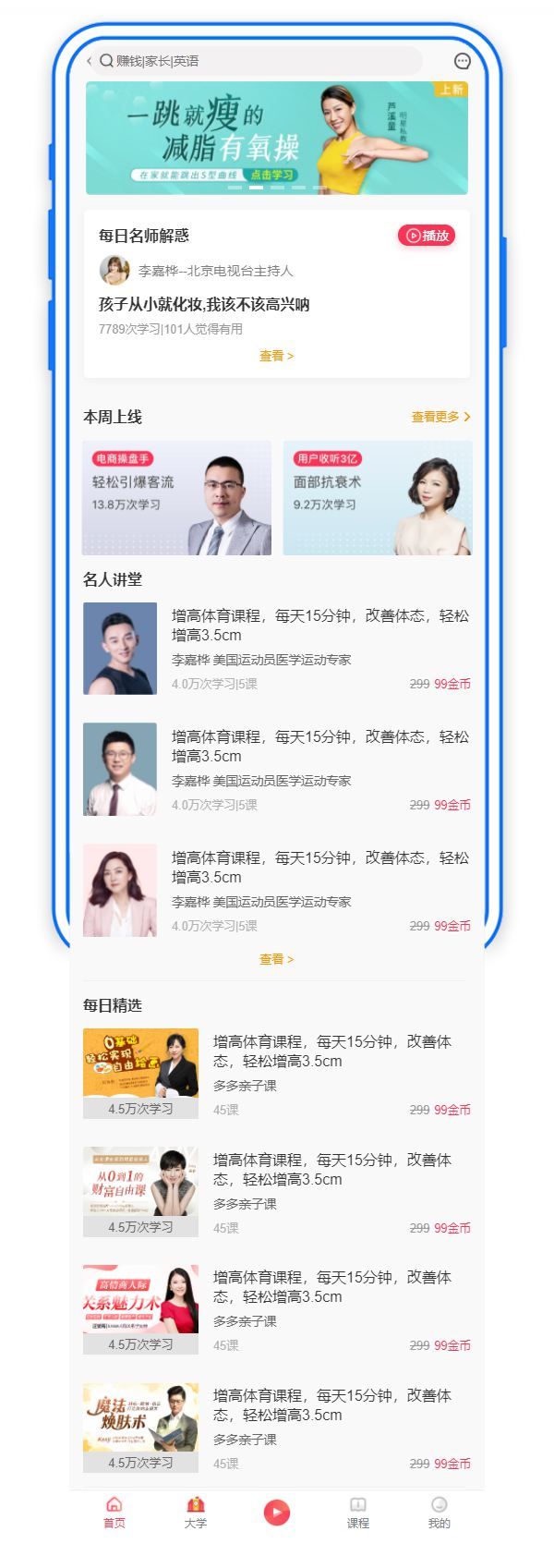Image resolution: width=554 pixels, height=1568 pixels.
Task: Open the 减脂有氧操 banner
Action: point(277,138)
